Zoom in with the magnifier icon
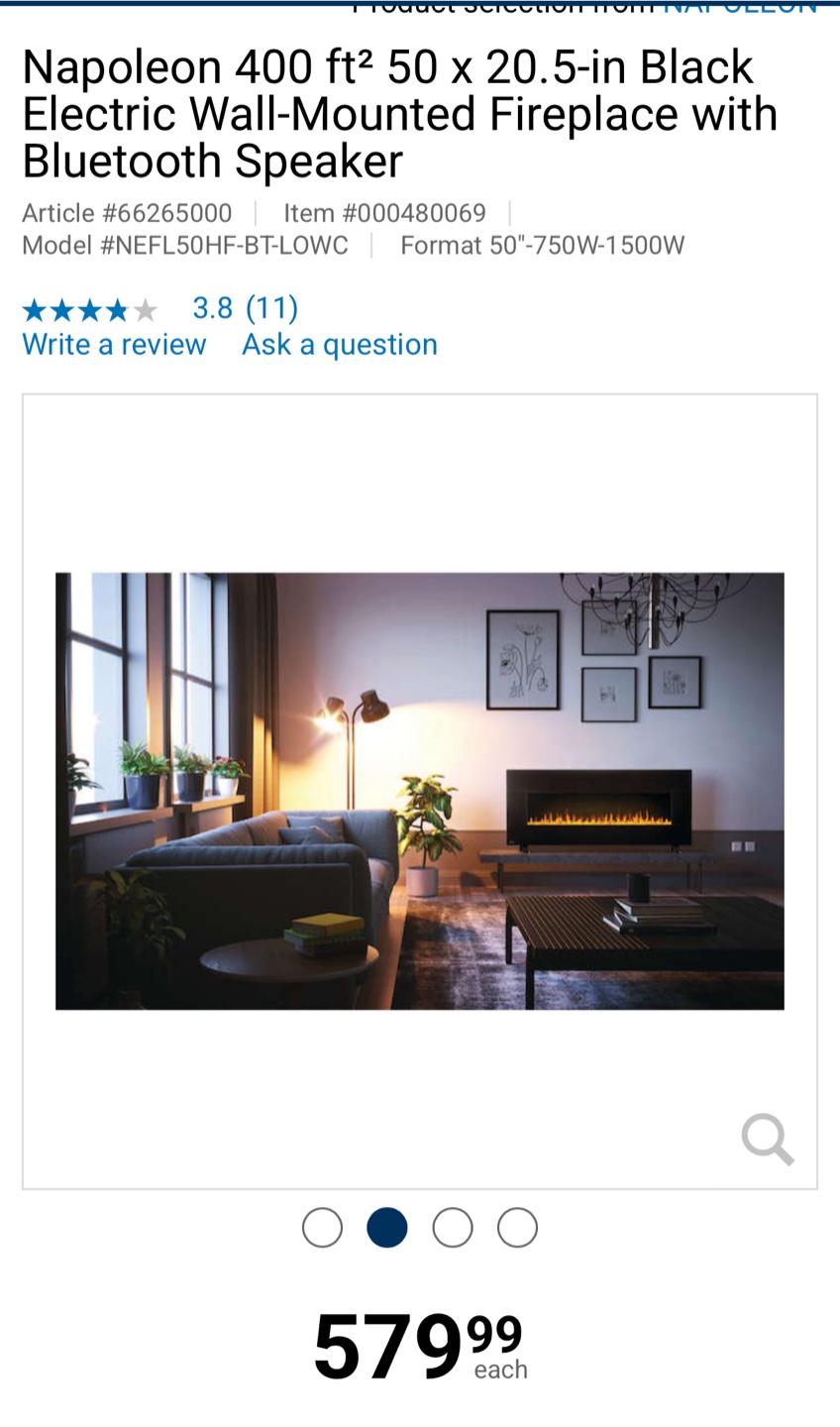This screenshot has height=1427, width=840. (x=768, y=1139)
